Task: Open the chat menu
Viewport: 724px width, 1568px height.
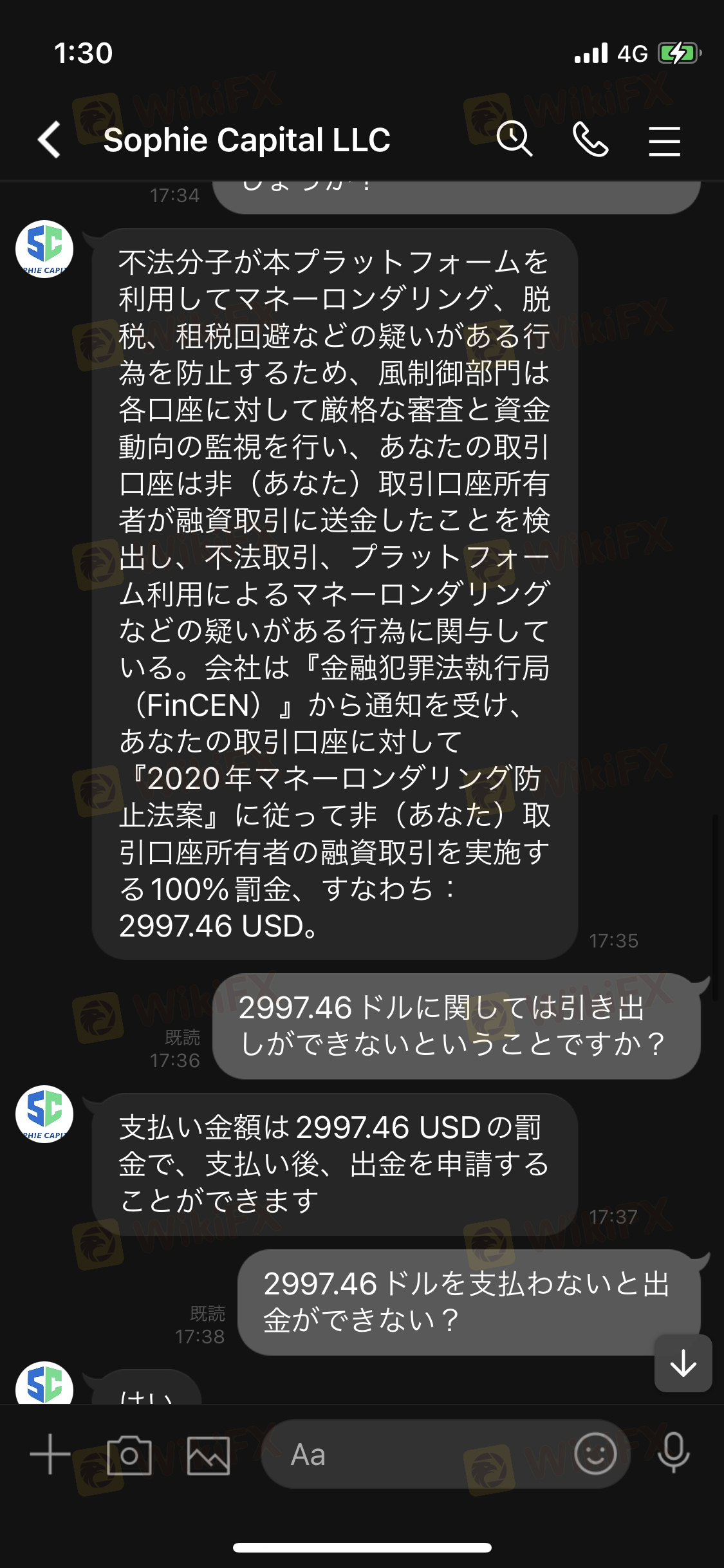Action: 664,140
